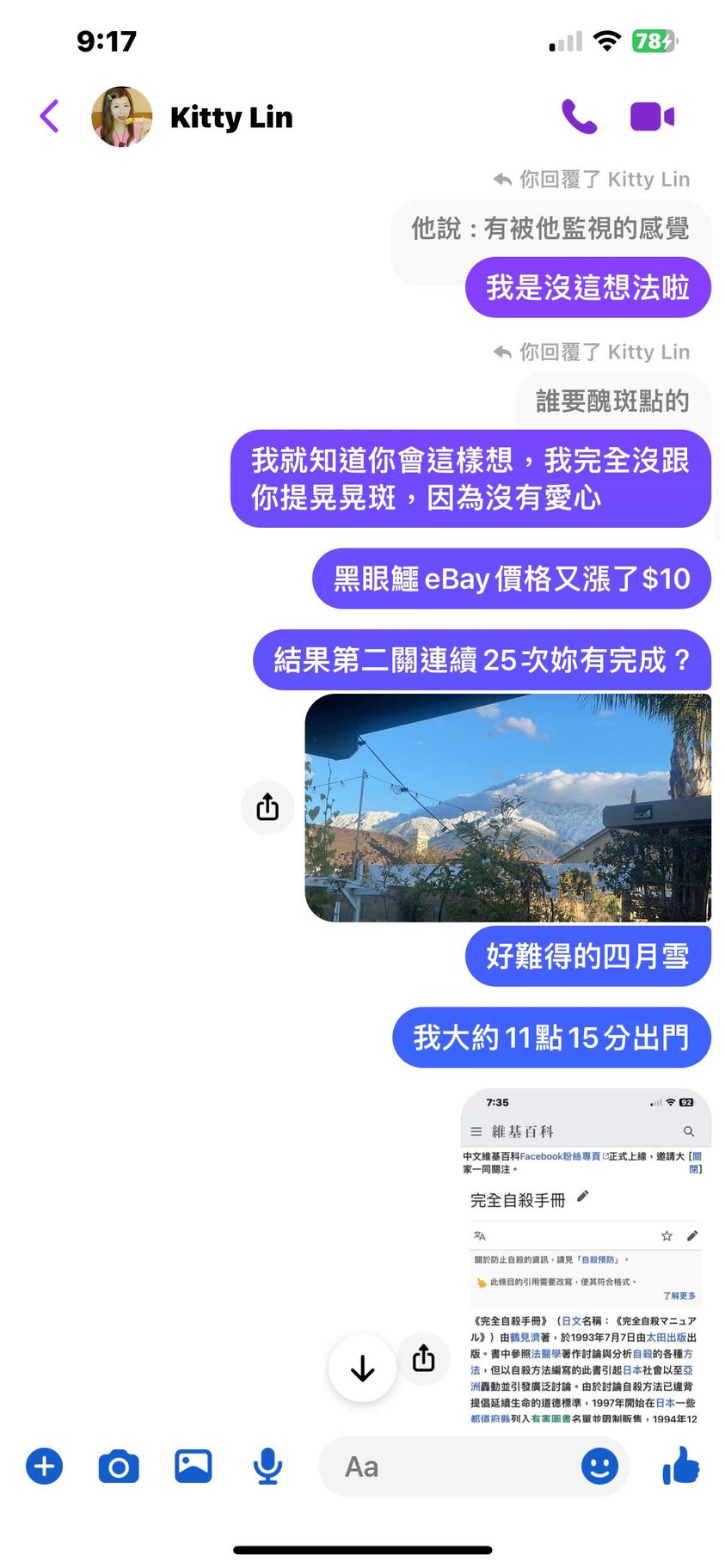The width and height of the screenshot is (725, 1568).
Task: Open Kitty Lin's profile from header
Action: click(230, 117)
